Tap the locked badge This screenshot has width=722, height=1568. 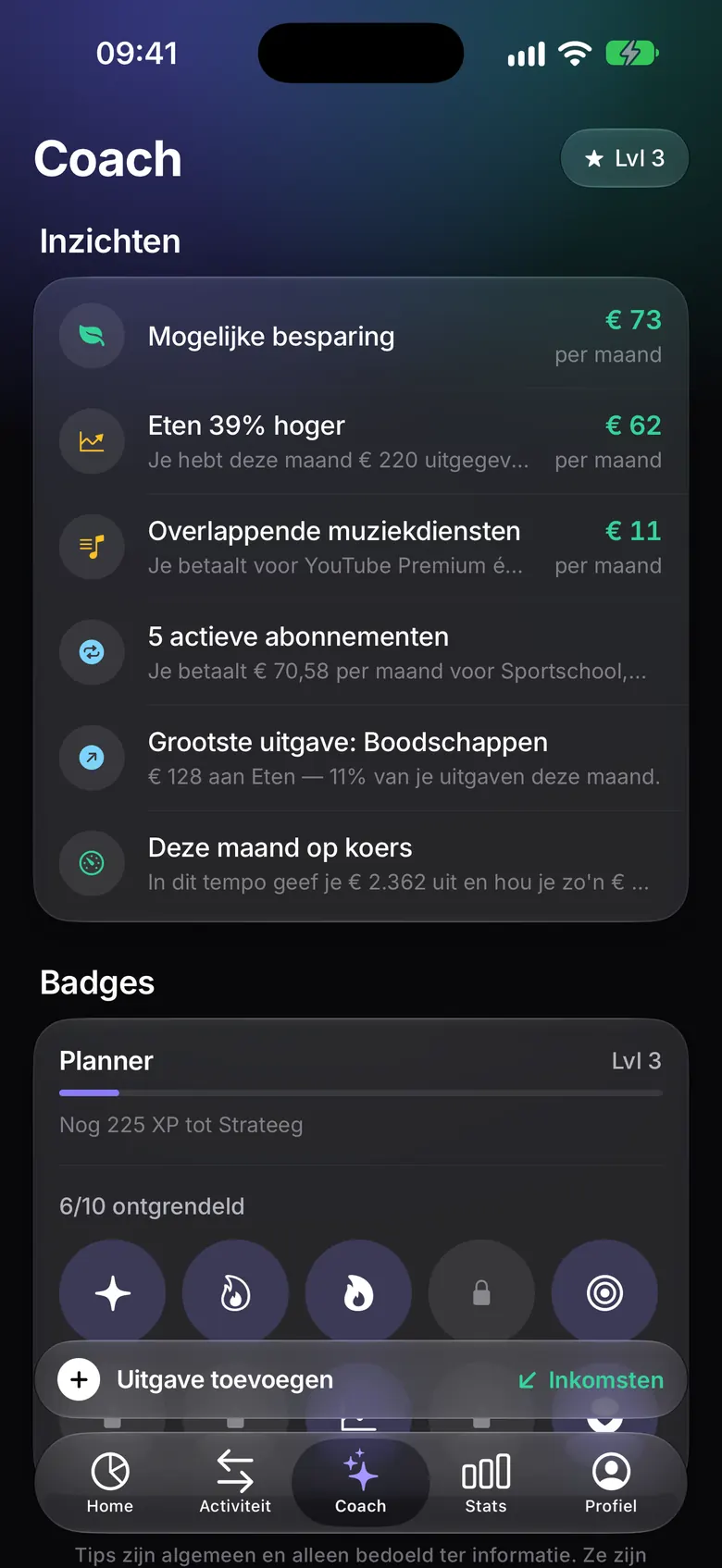click(x=481, y=1292)
